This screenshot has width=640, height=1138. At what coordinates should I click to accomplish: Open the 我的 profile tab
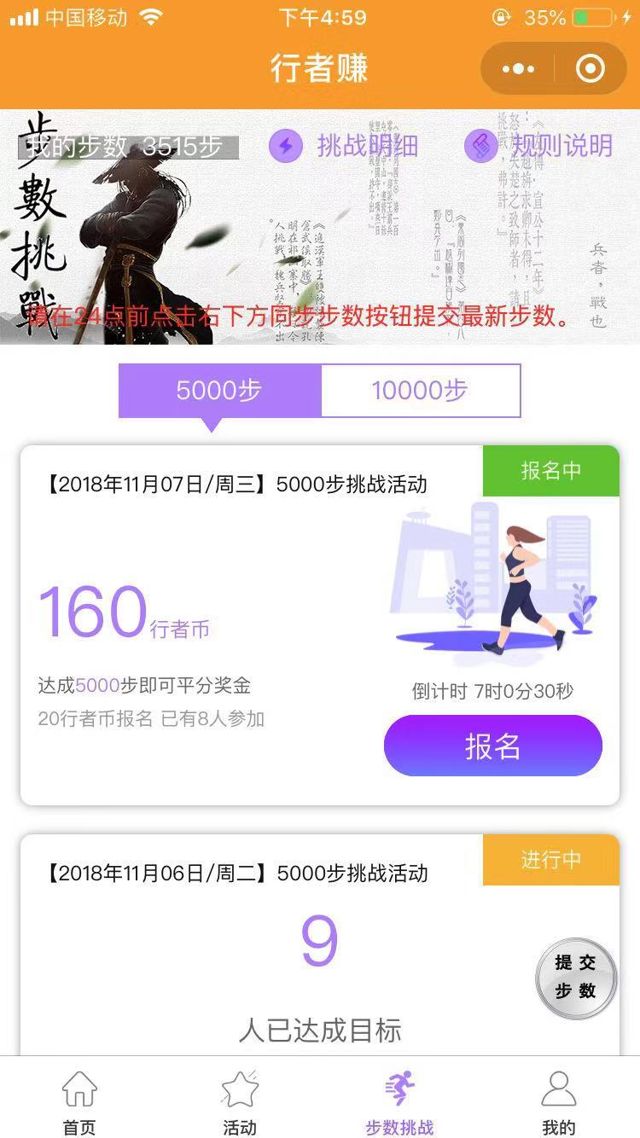click(559, 1100)
